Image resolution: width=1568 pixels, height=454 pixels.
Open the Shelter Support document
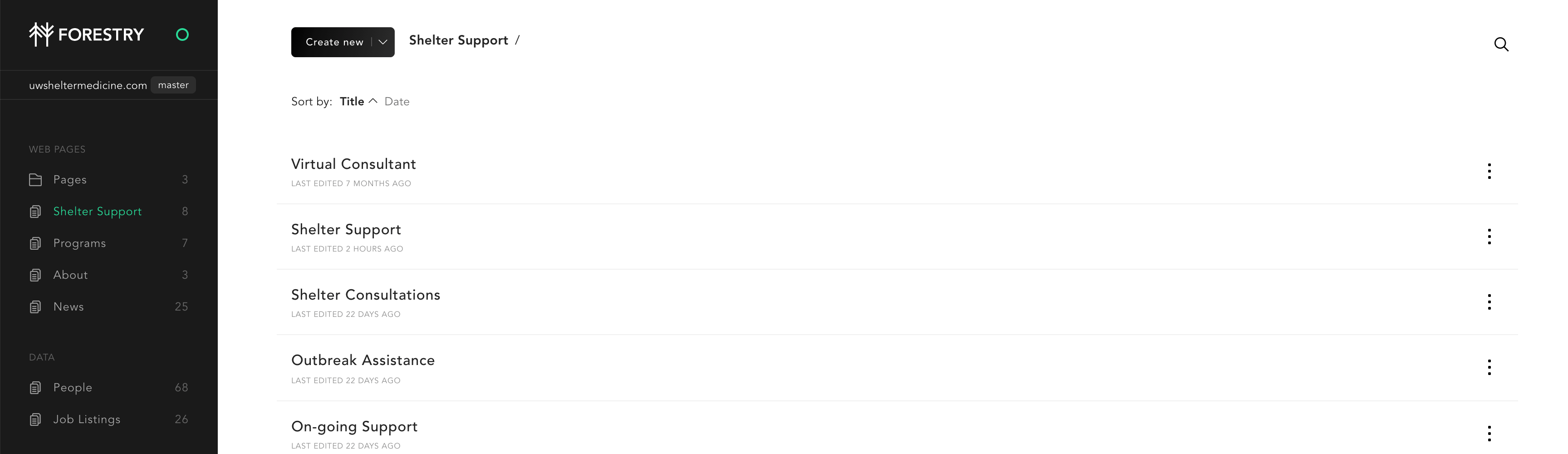pyautogui.click(x=346, y=230)
